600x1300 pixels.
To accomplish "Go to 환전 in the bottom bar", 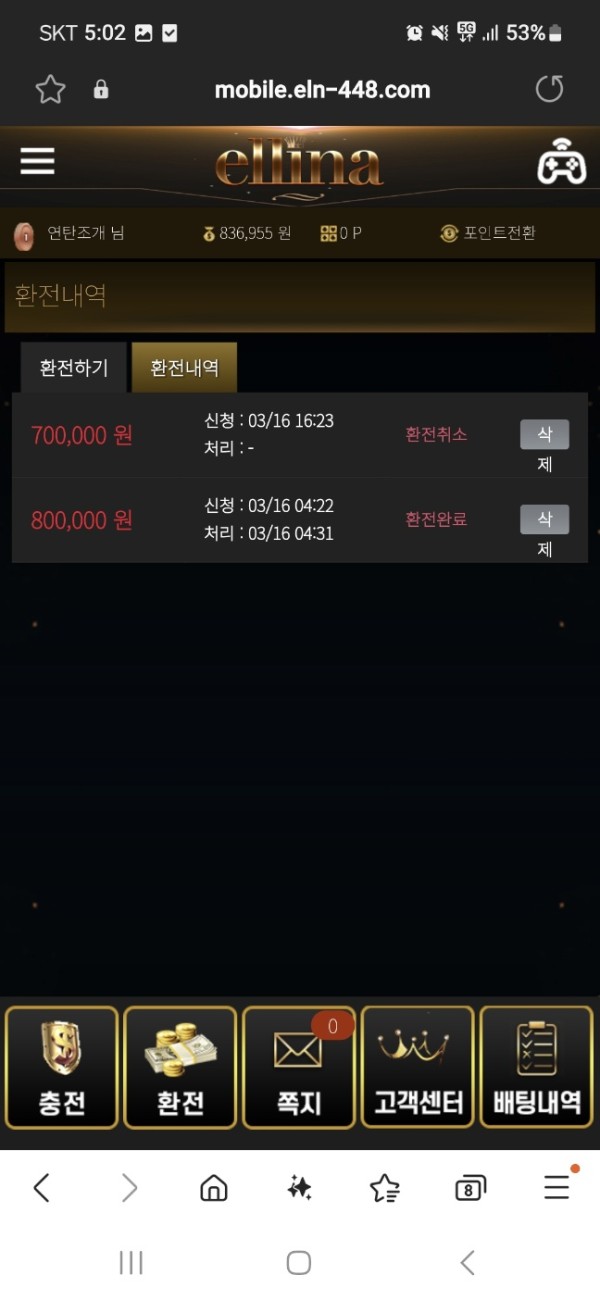I will 180,1067.
